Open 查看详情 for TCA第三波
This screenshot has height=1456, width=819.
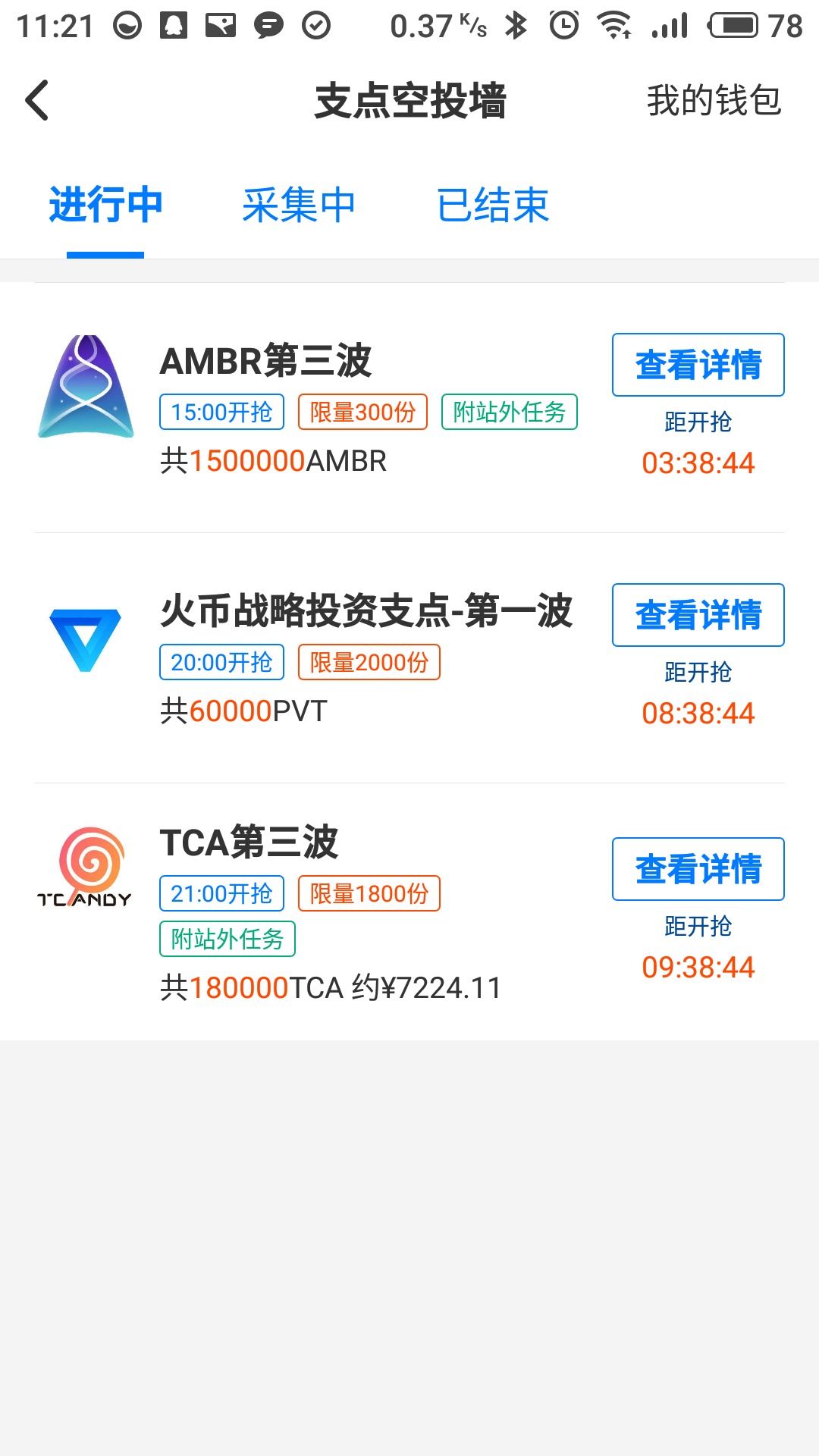pos(698,869)
